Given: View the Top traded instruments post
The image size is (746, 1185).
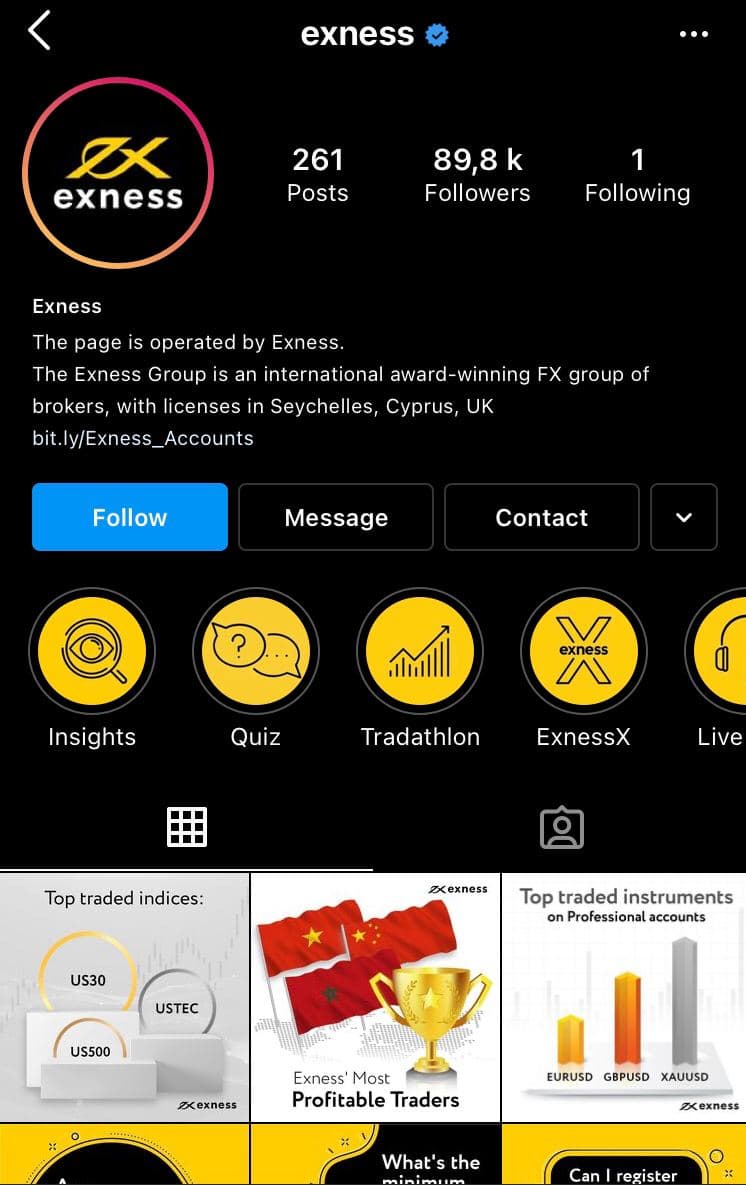Looking at the screenshot, I should pos(625,997).
